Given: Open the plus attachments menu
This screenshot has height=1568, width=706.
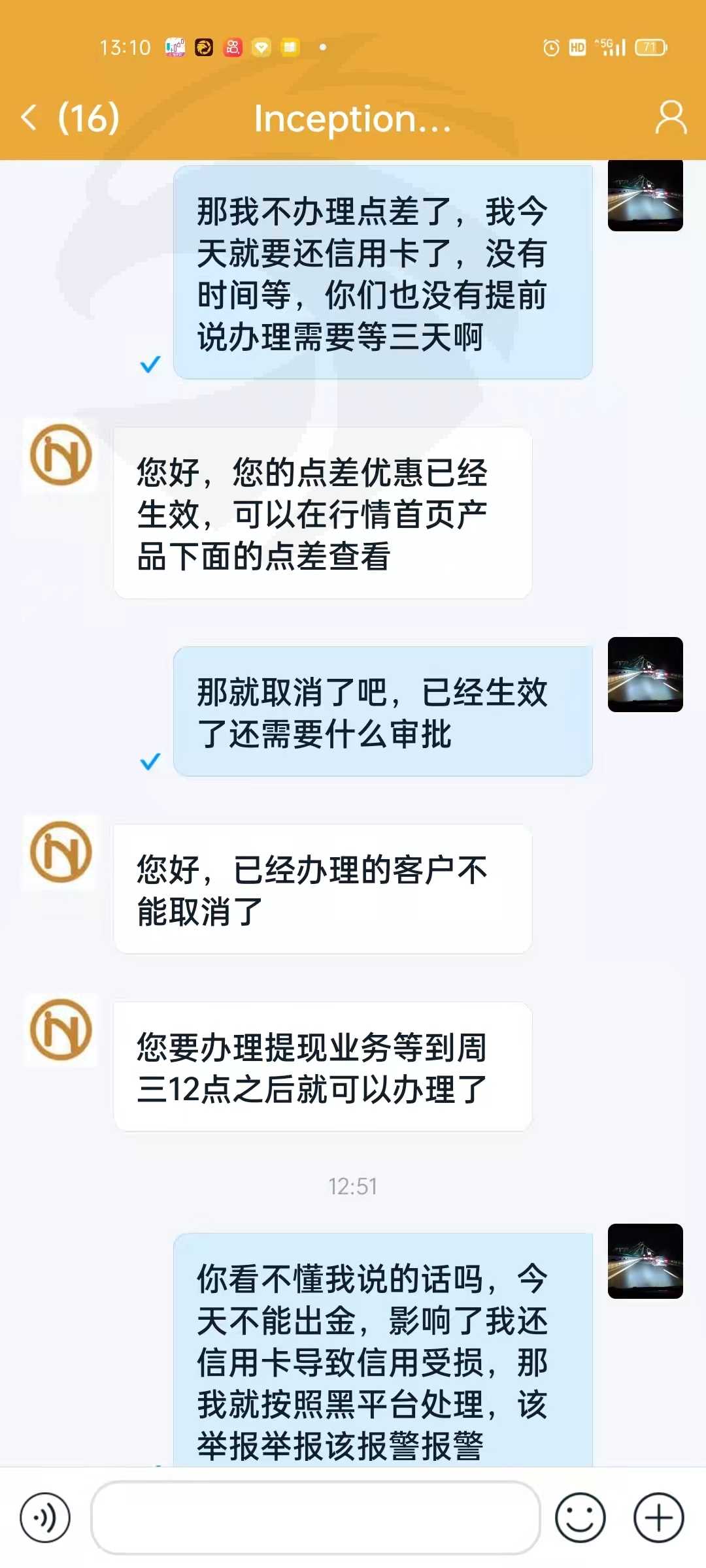Looking at the screenshot, I should (658, 1518).
